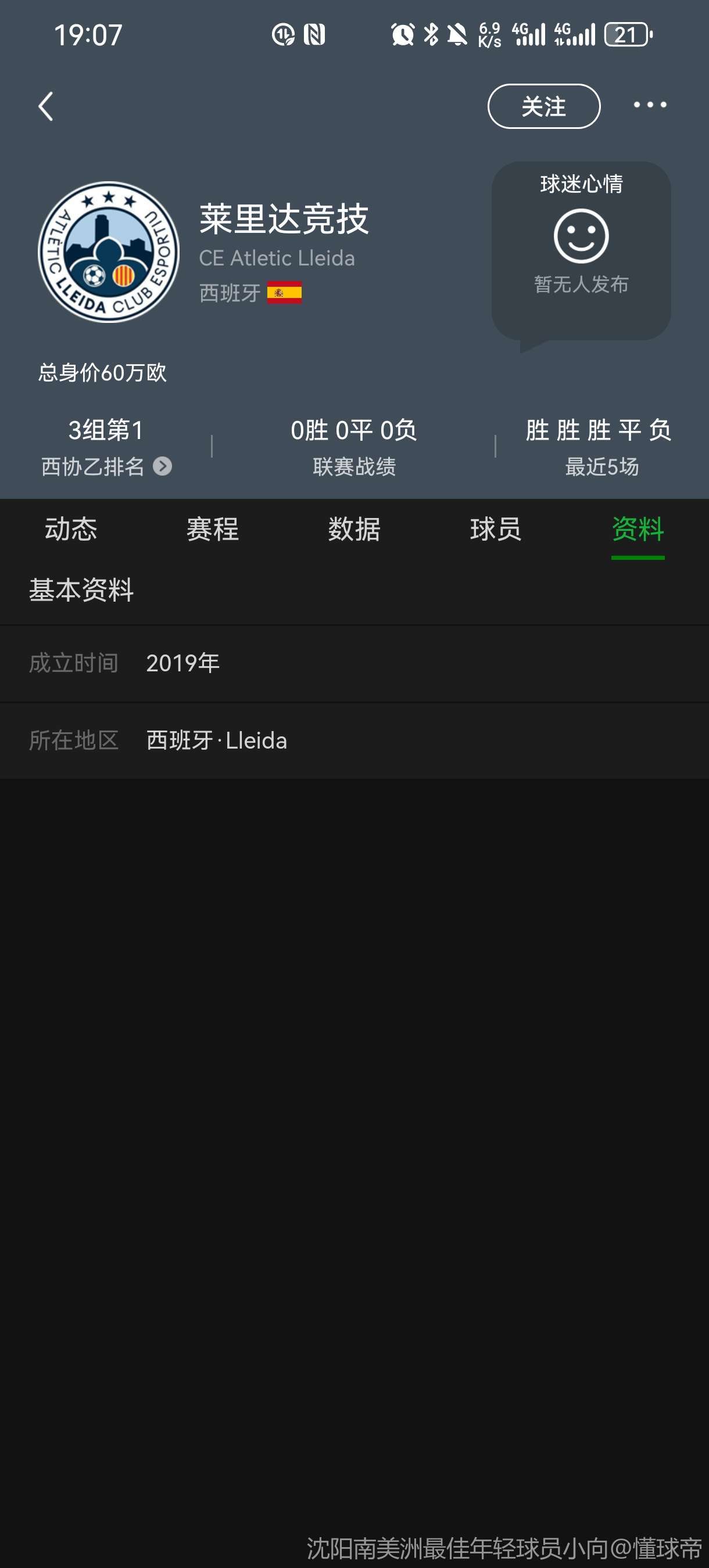The width and height of the screenshot is (709, 1568).
Task: Go back using the top-left arrow
Action: tap(46, 106)
